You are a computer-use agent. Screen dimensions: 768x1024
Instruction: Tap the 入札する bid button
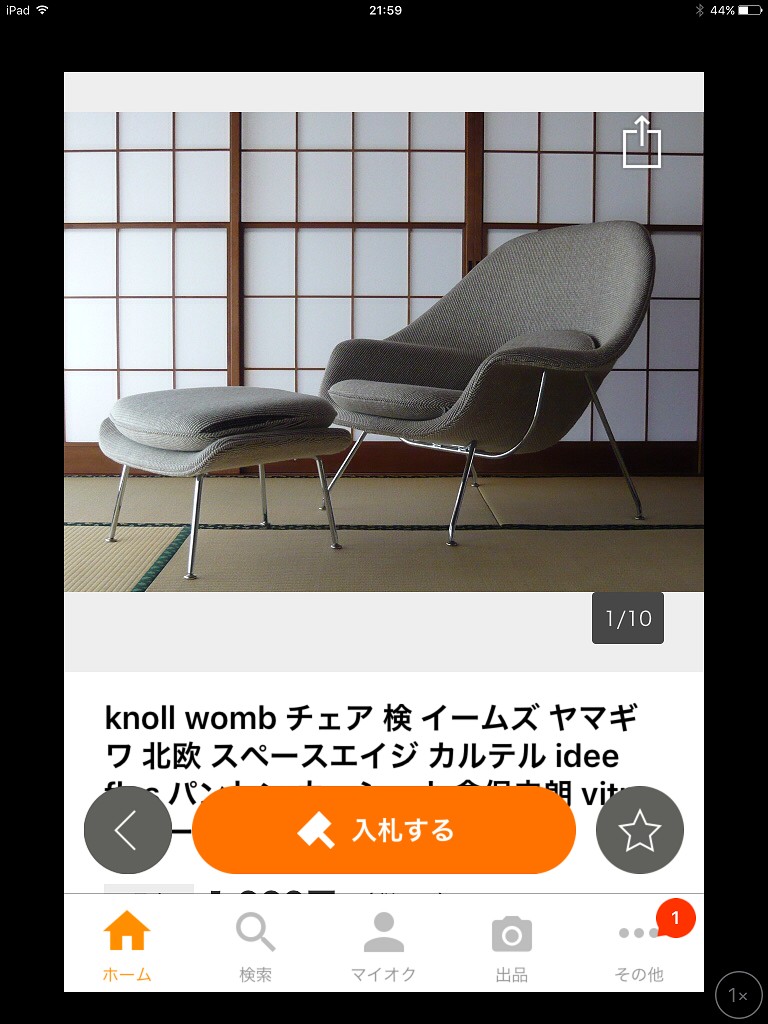coord(384,830)
